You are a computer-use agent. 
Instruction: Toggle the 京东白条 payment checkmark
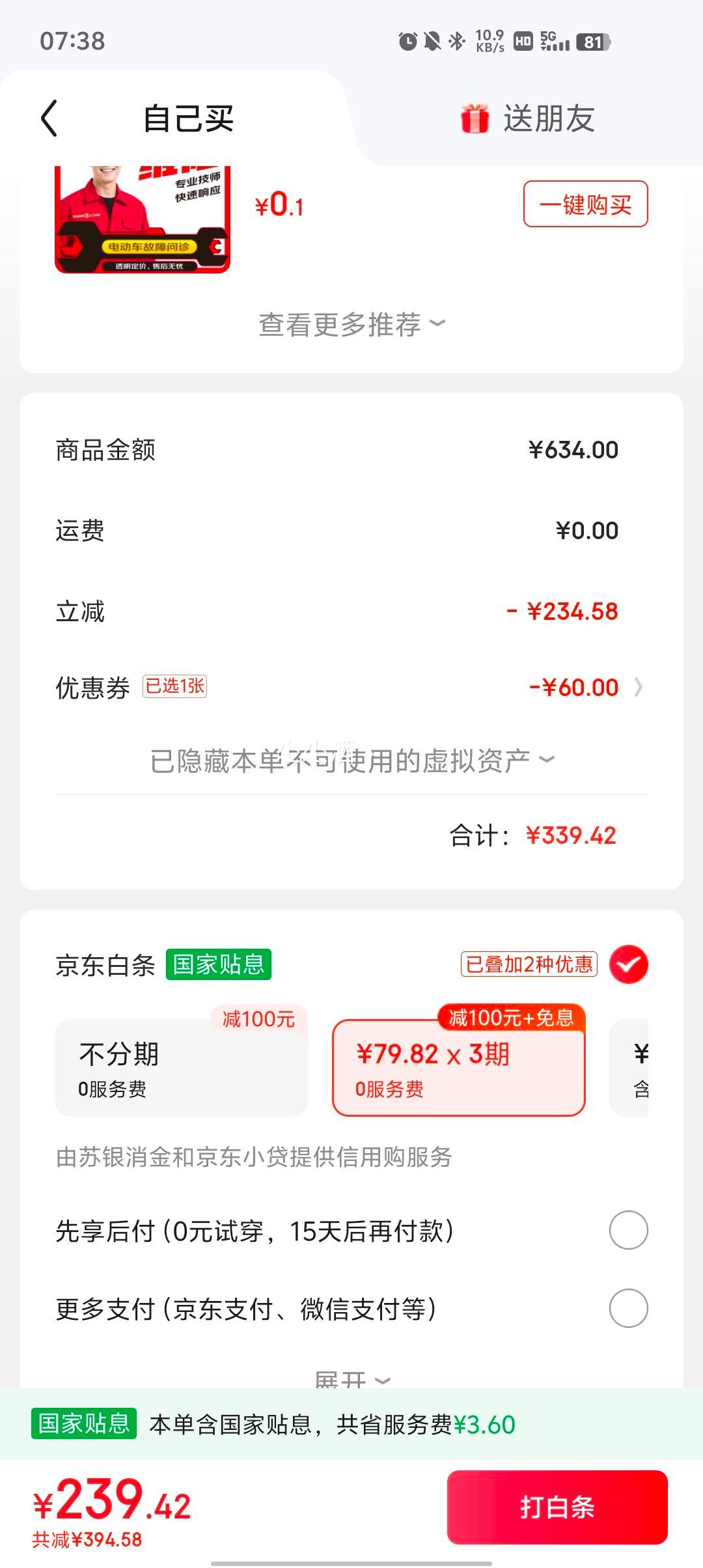point(628,964)
